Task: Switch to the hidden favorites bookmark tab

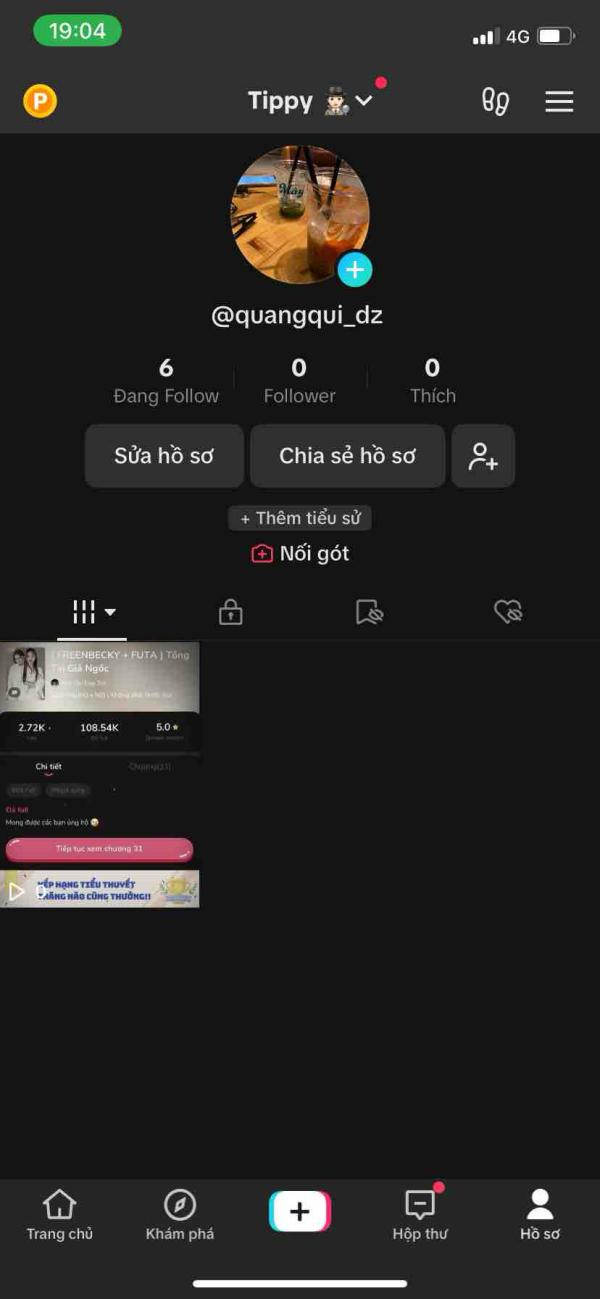Action: (x=369, y=612)
